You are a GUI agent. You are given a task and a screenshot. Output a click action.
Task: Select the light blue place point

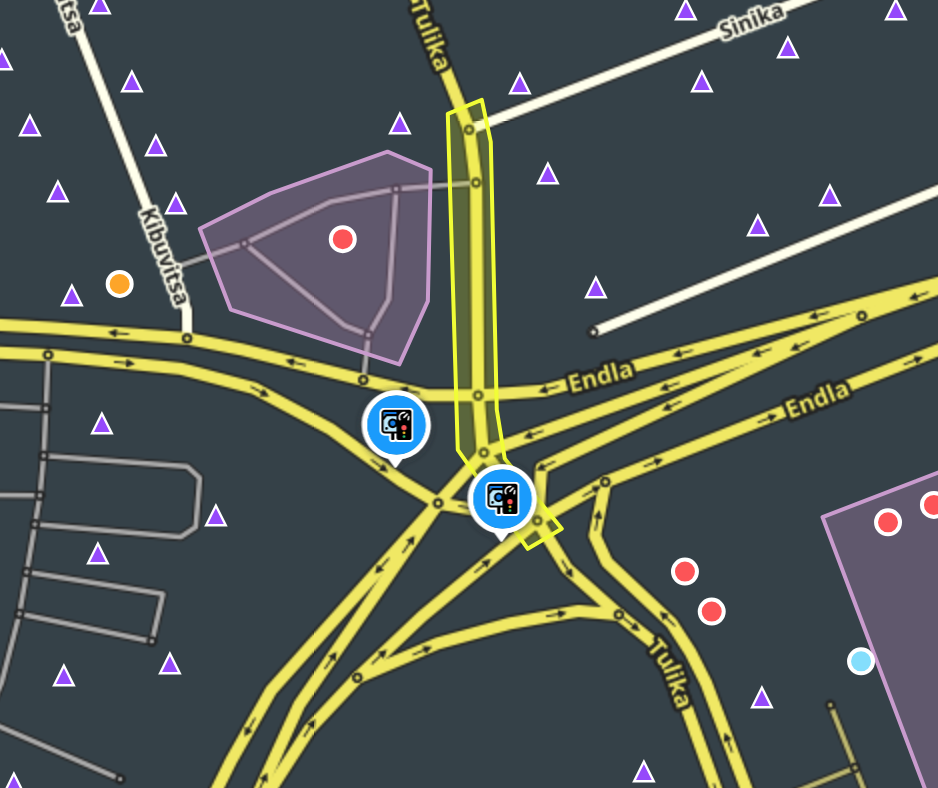(x=860, y=661)
